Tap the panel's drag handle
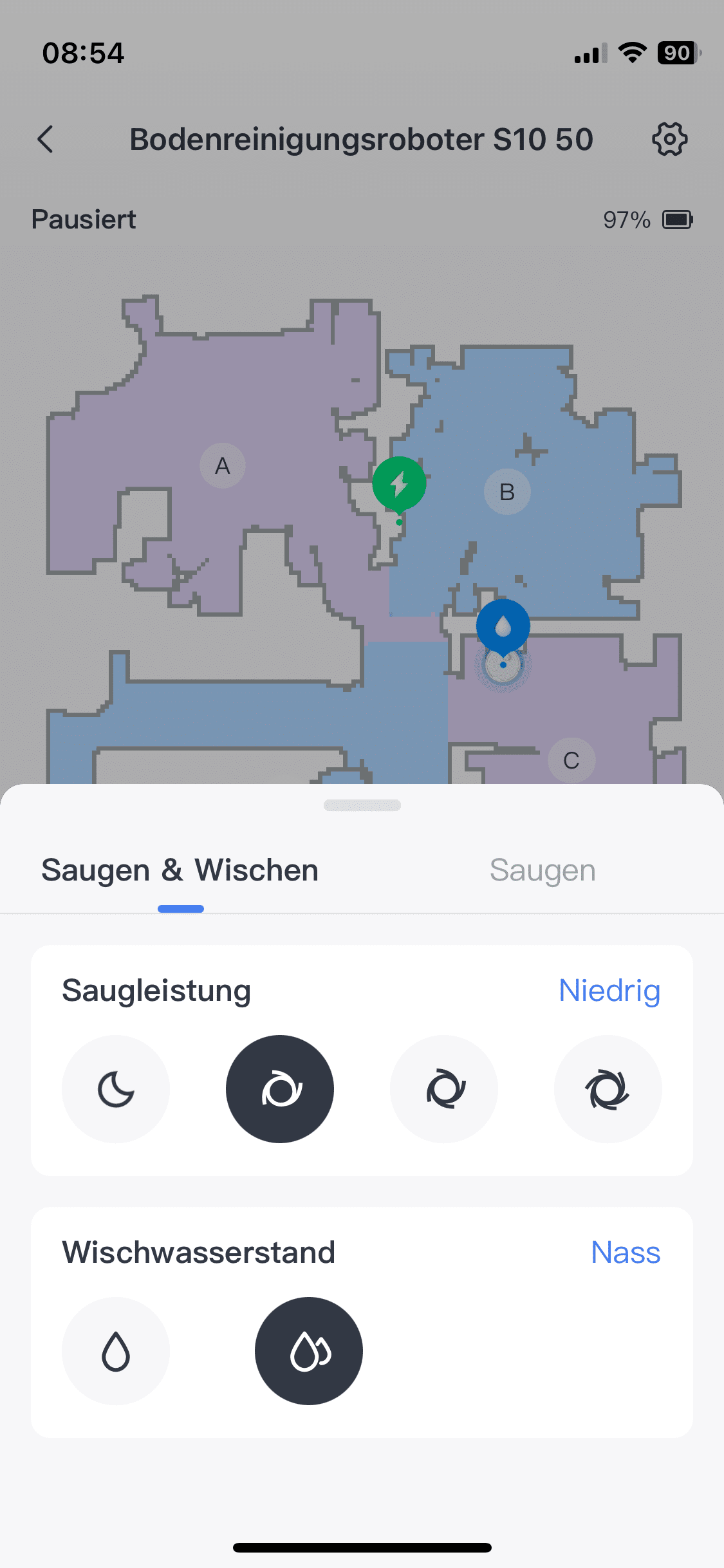Screen dimensions: 724x1568 pos(362,805)
